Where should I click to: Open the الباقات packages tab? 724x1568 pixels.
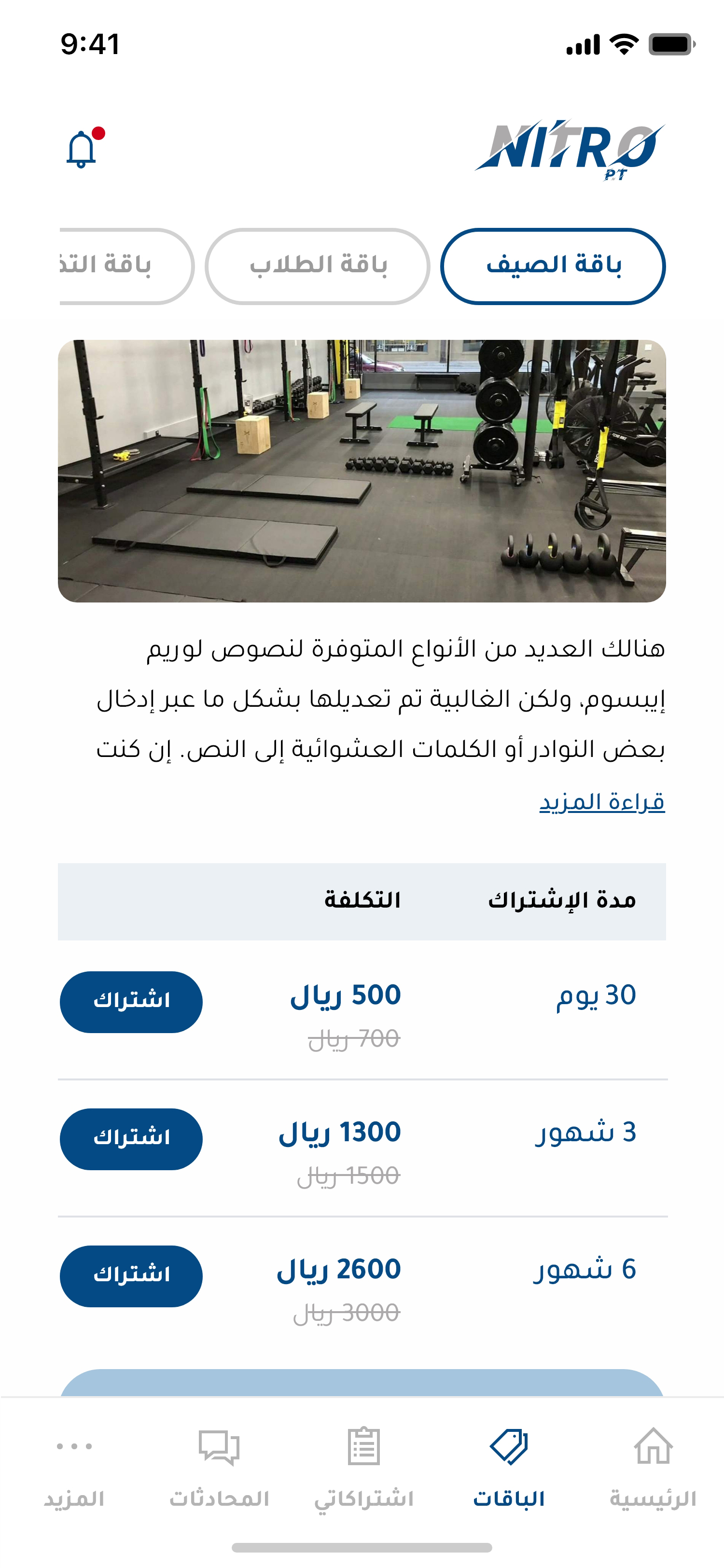pyautogui.click(x=509, y=1466)
